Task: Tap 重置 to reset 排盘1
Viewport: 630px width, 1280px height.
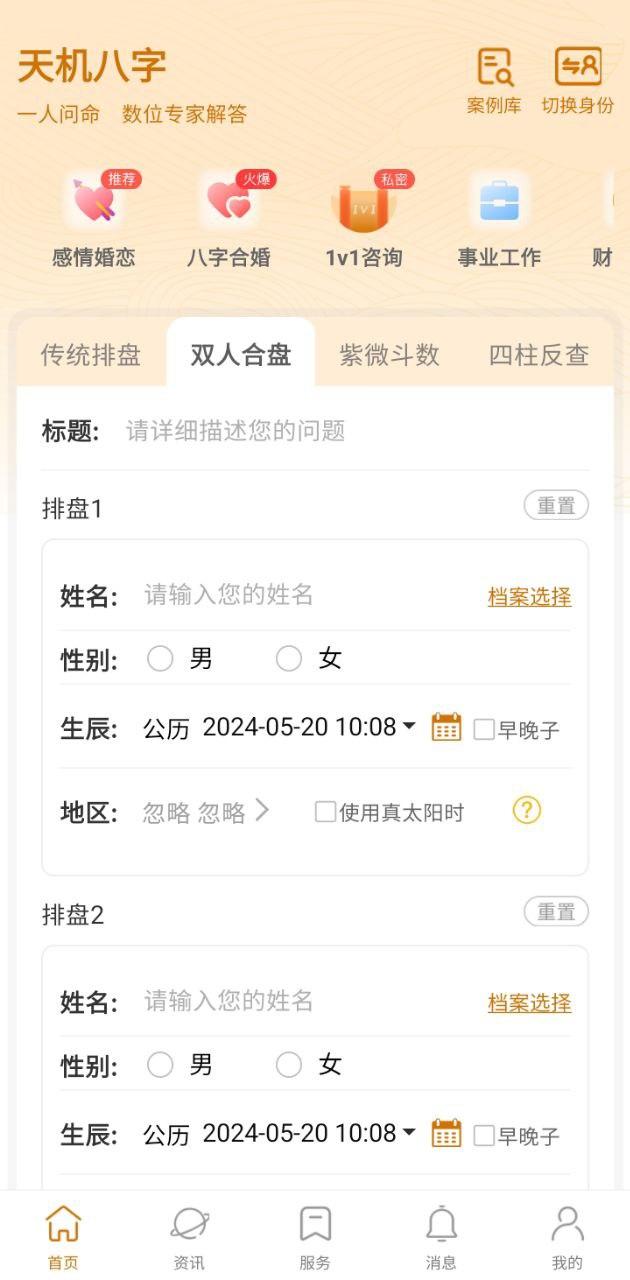Action: (x=556, y=506)
